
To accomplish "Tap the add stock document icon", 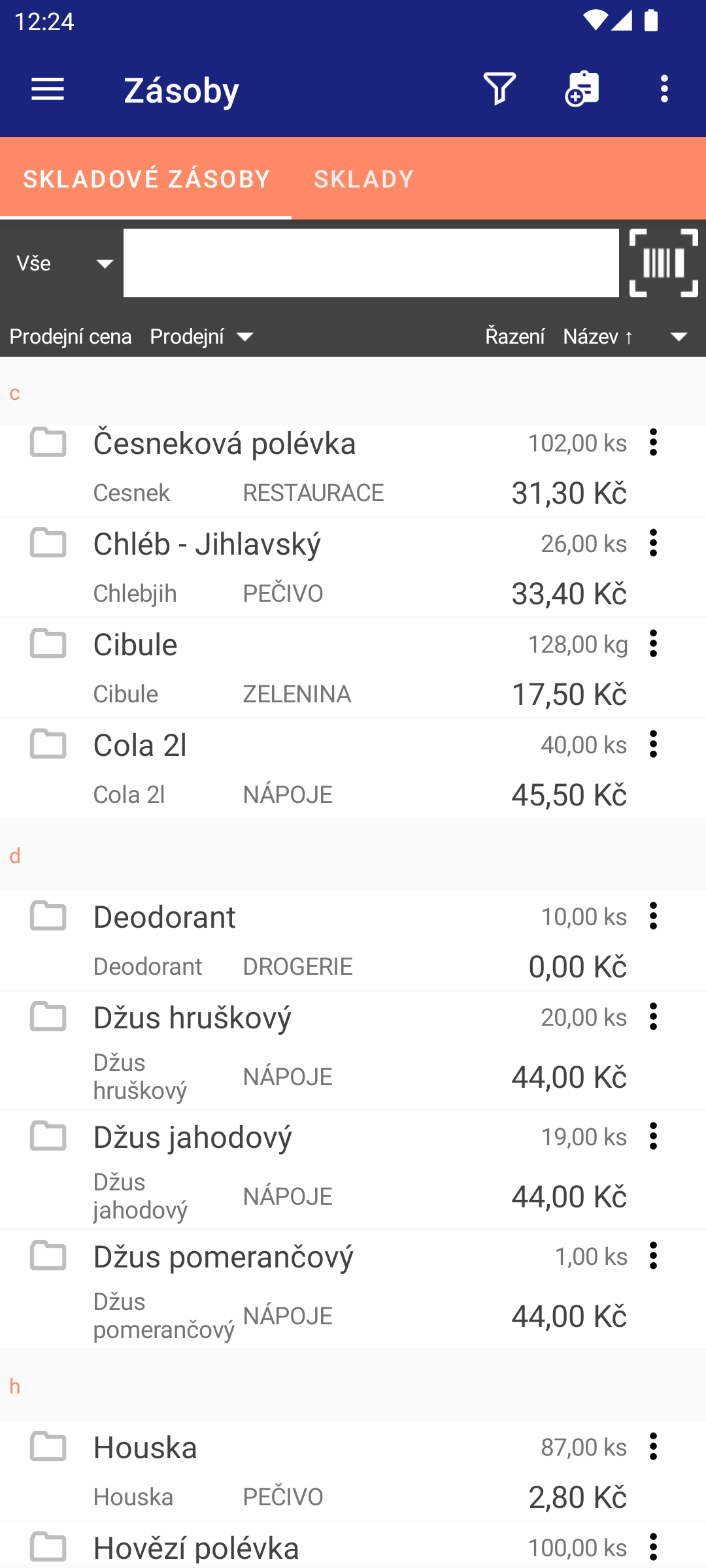I will (x=582, y=89).
